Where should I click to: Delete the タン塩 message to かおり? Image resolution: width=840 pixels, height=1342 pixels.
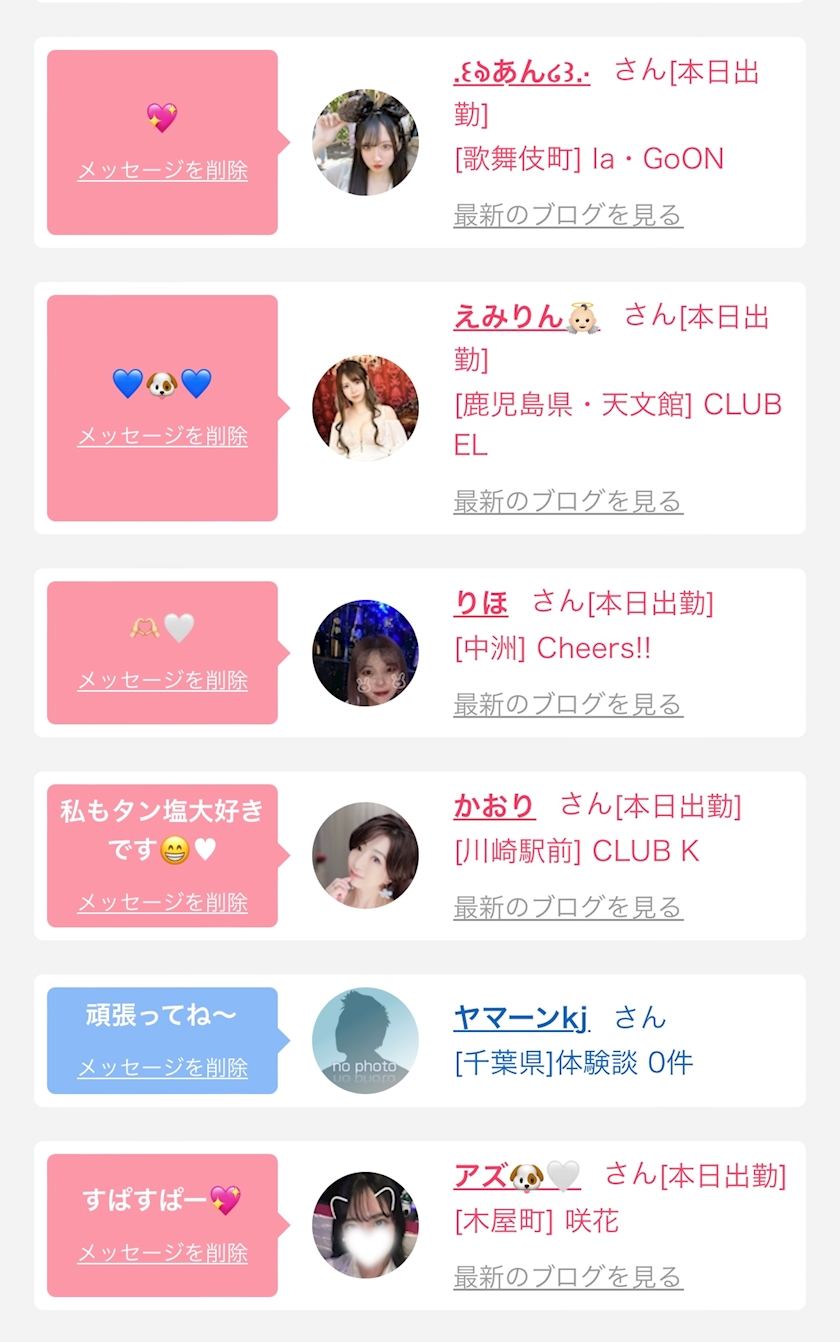162,902
